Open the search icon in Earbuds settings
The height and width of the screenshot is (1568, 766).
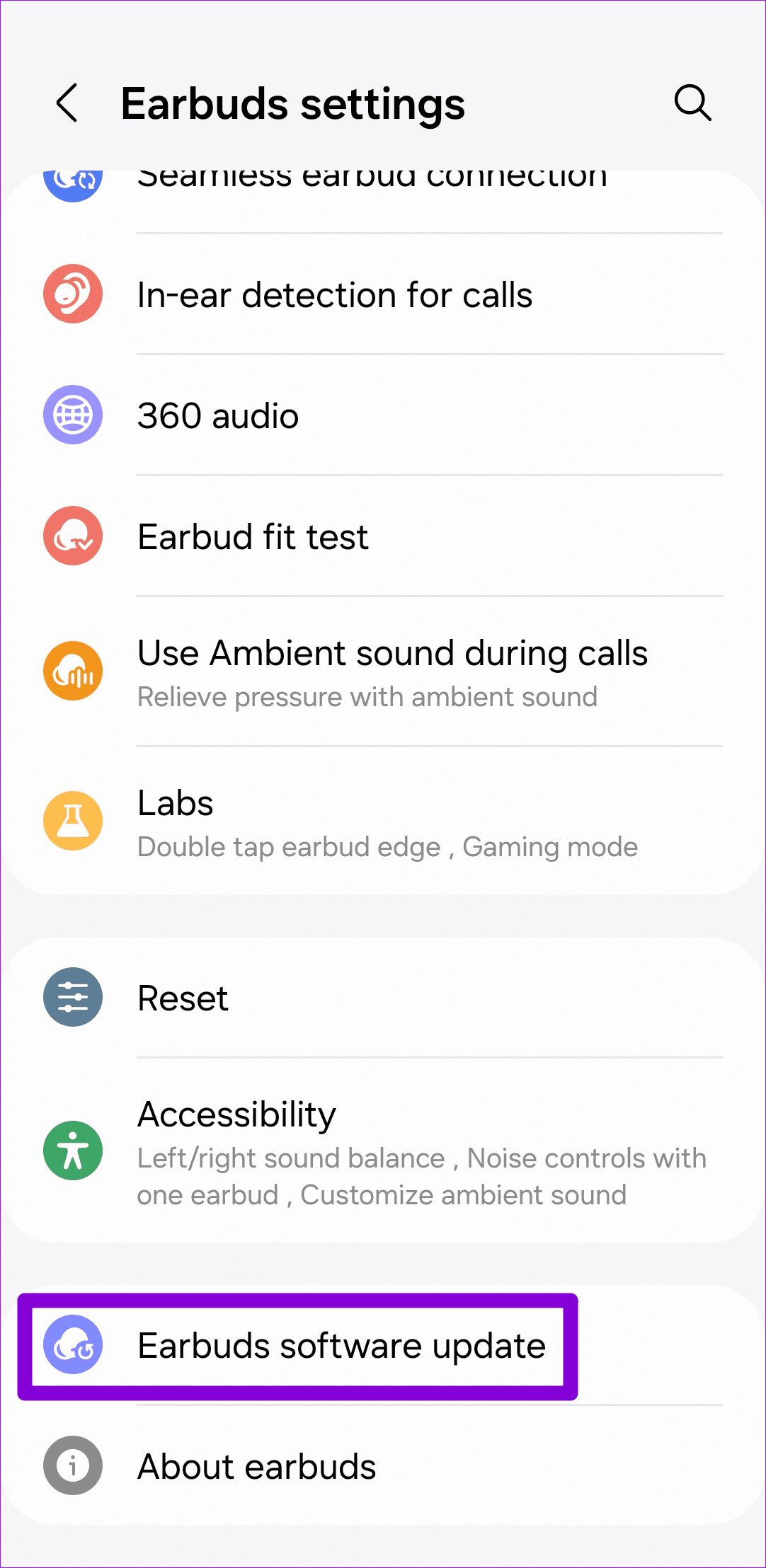click(692, 103)
